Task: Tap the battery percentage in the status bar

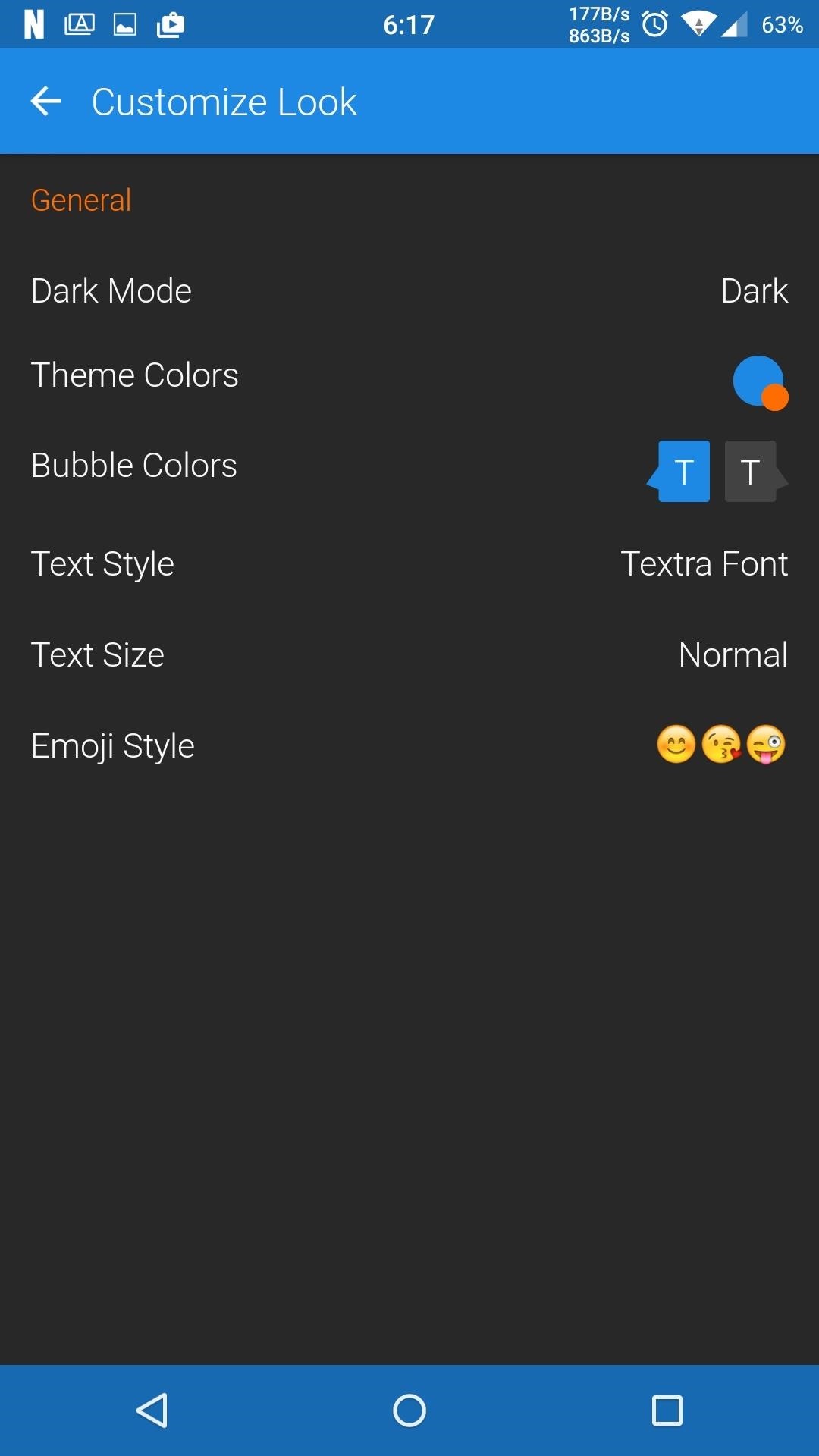Action: [x=783, y=23]
